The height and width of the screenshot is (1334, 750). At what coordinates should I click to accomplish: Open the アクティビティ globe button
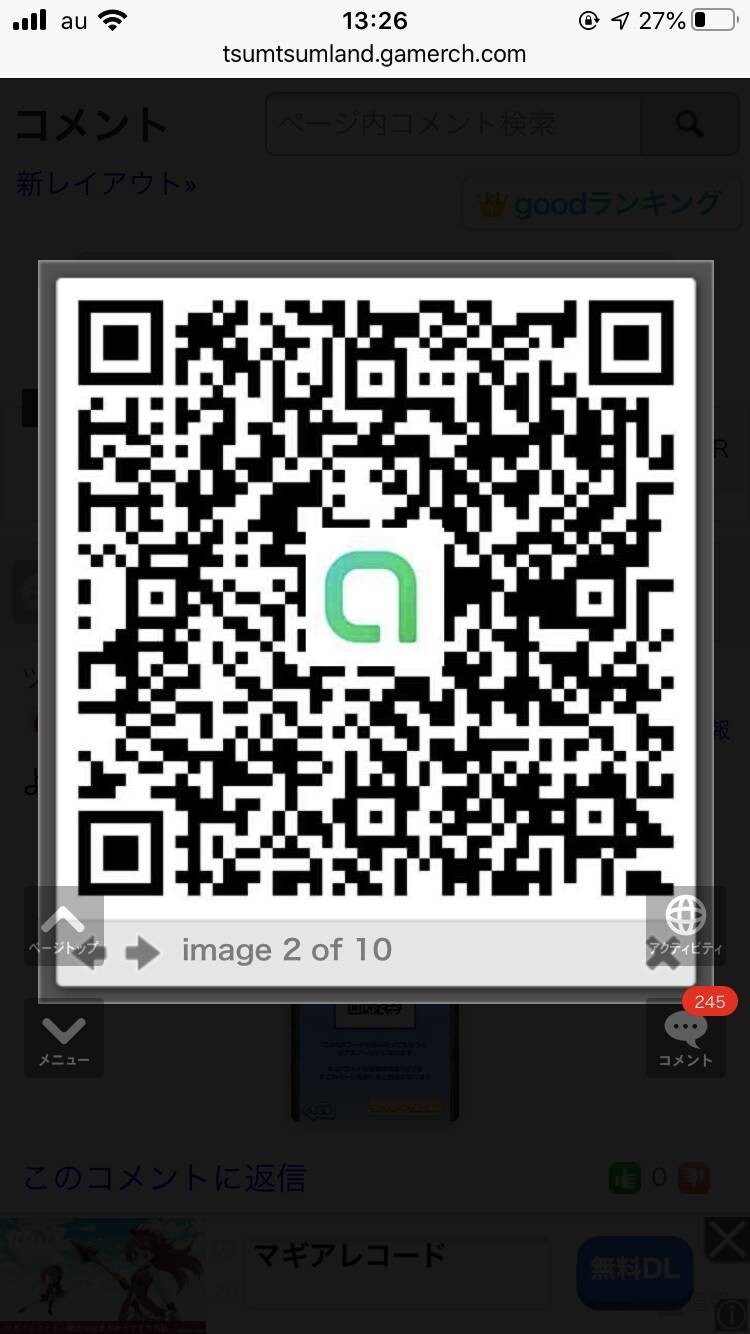pyautogui.click(x=686, y=927)
